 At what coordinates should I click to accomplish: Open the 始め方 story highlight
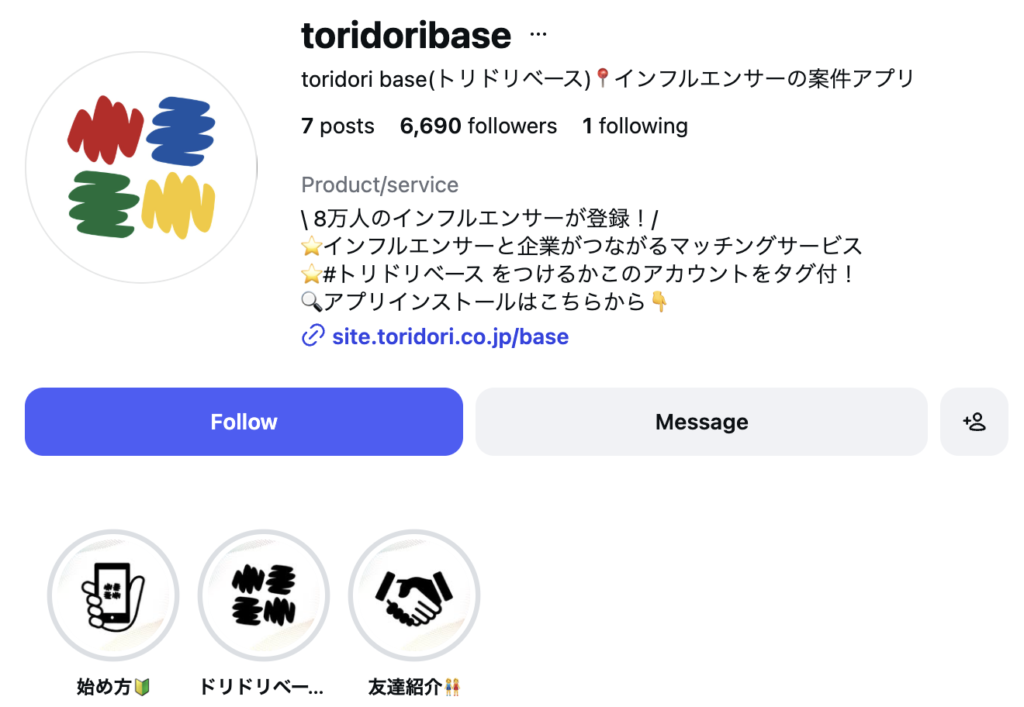113,595
